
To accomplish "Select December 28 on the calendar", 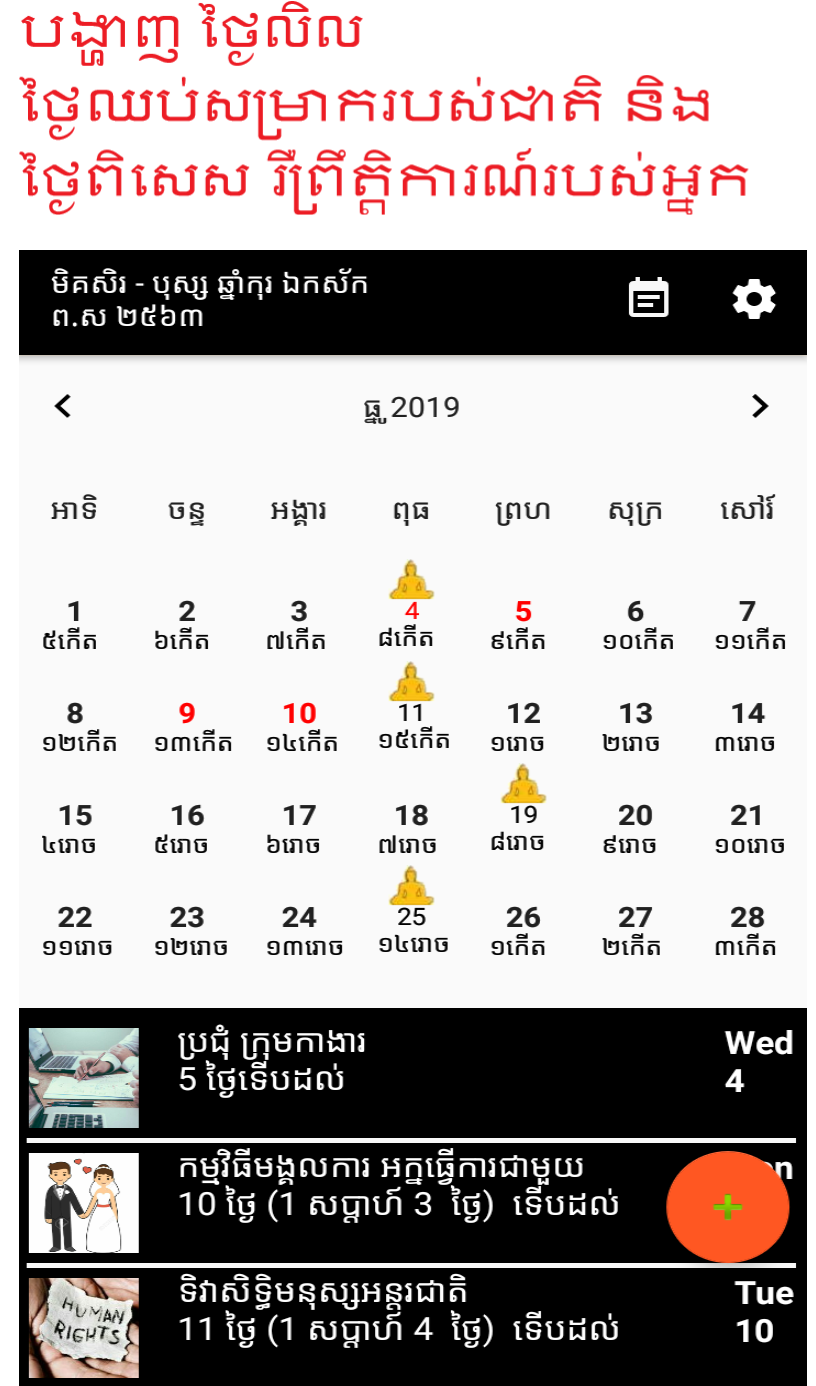I will coord(747,931).
